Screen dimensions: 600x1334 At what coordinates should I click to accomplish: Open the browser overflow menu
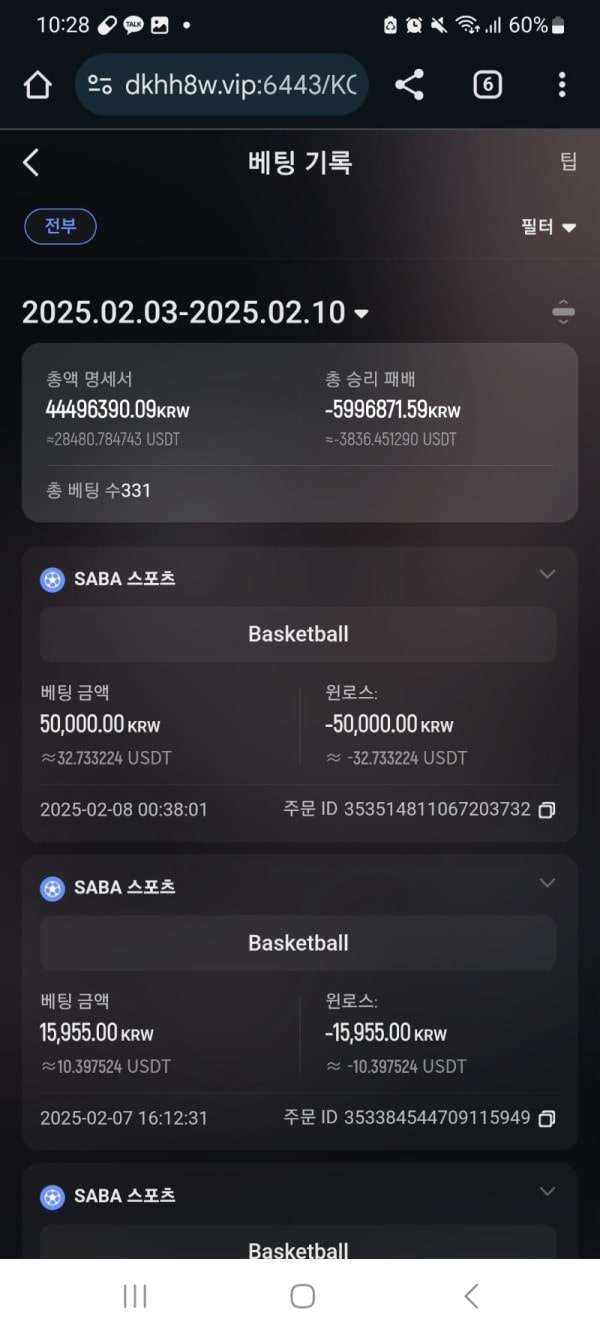click(562, 85)
